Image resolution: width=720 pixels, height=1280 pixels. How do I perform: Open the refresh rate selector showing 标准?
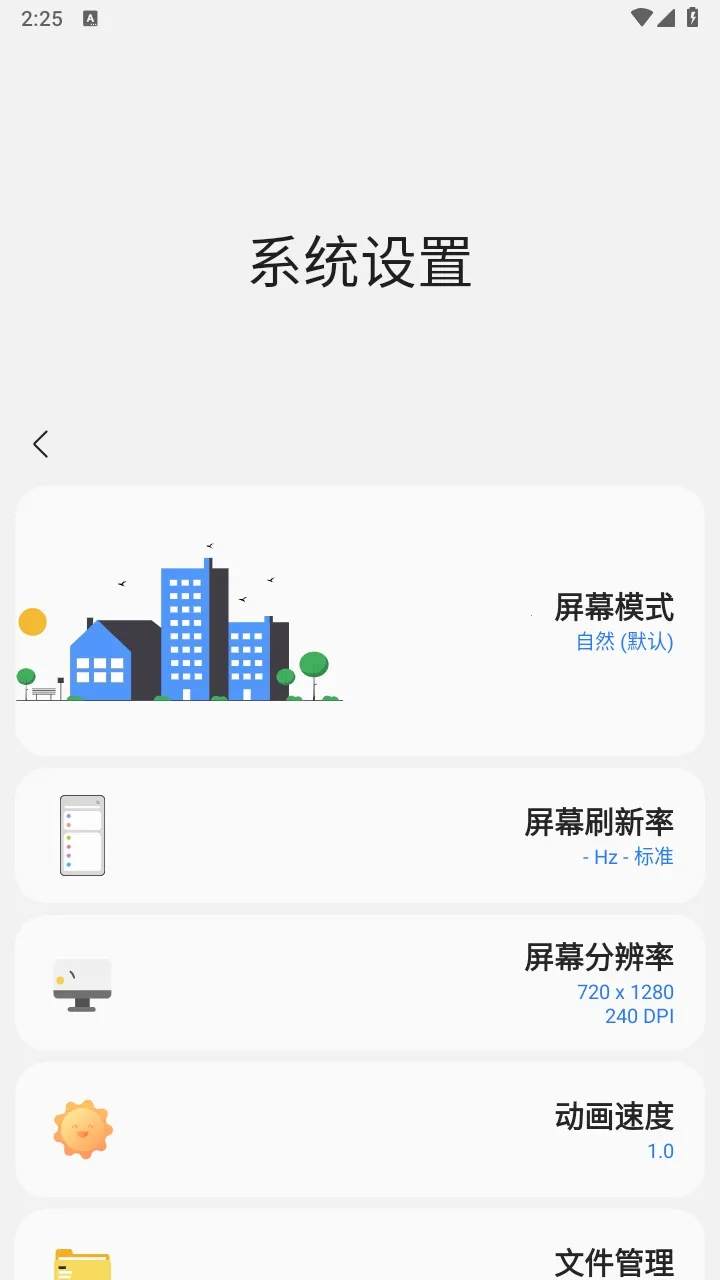coord(628,857)
